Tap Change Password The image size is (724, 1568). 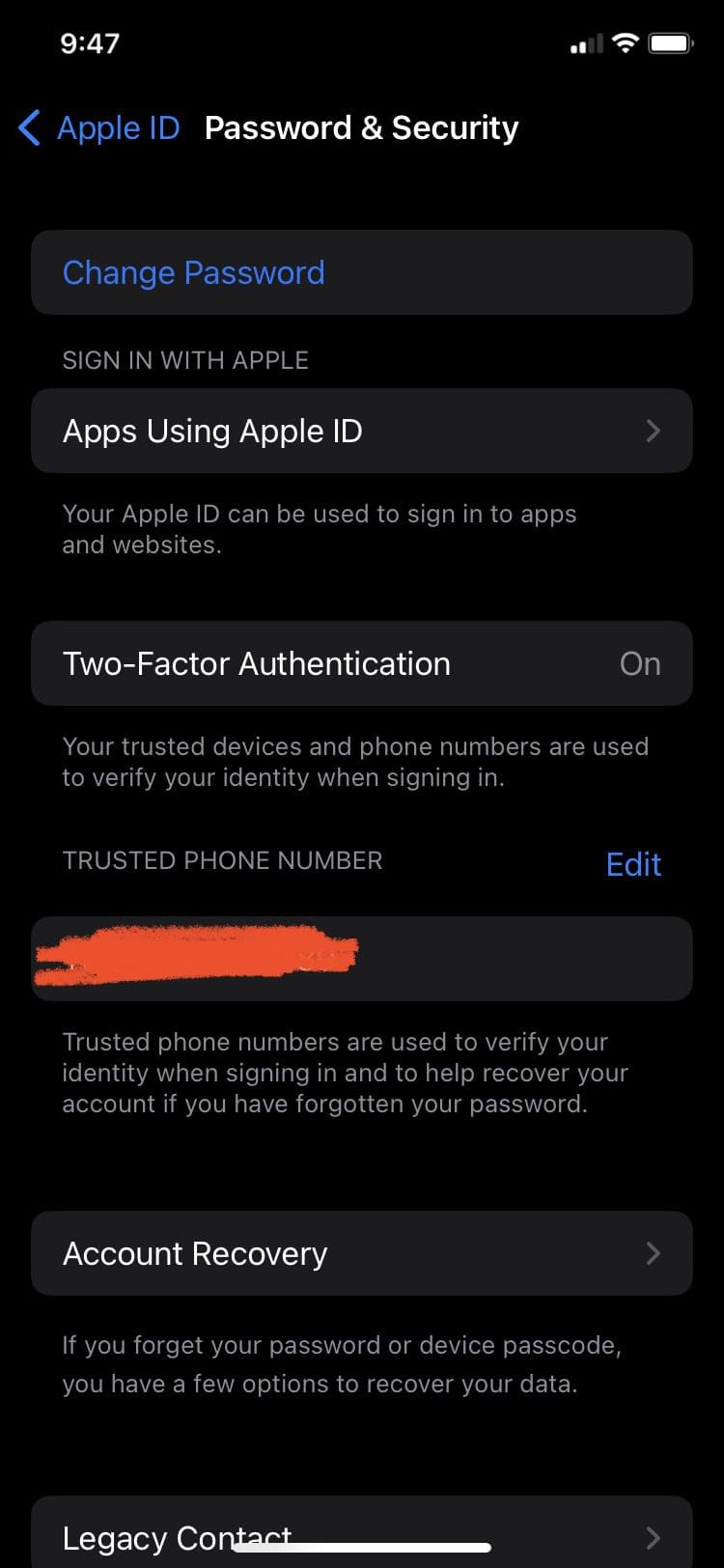click(x=194, y=272)
